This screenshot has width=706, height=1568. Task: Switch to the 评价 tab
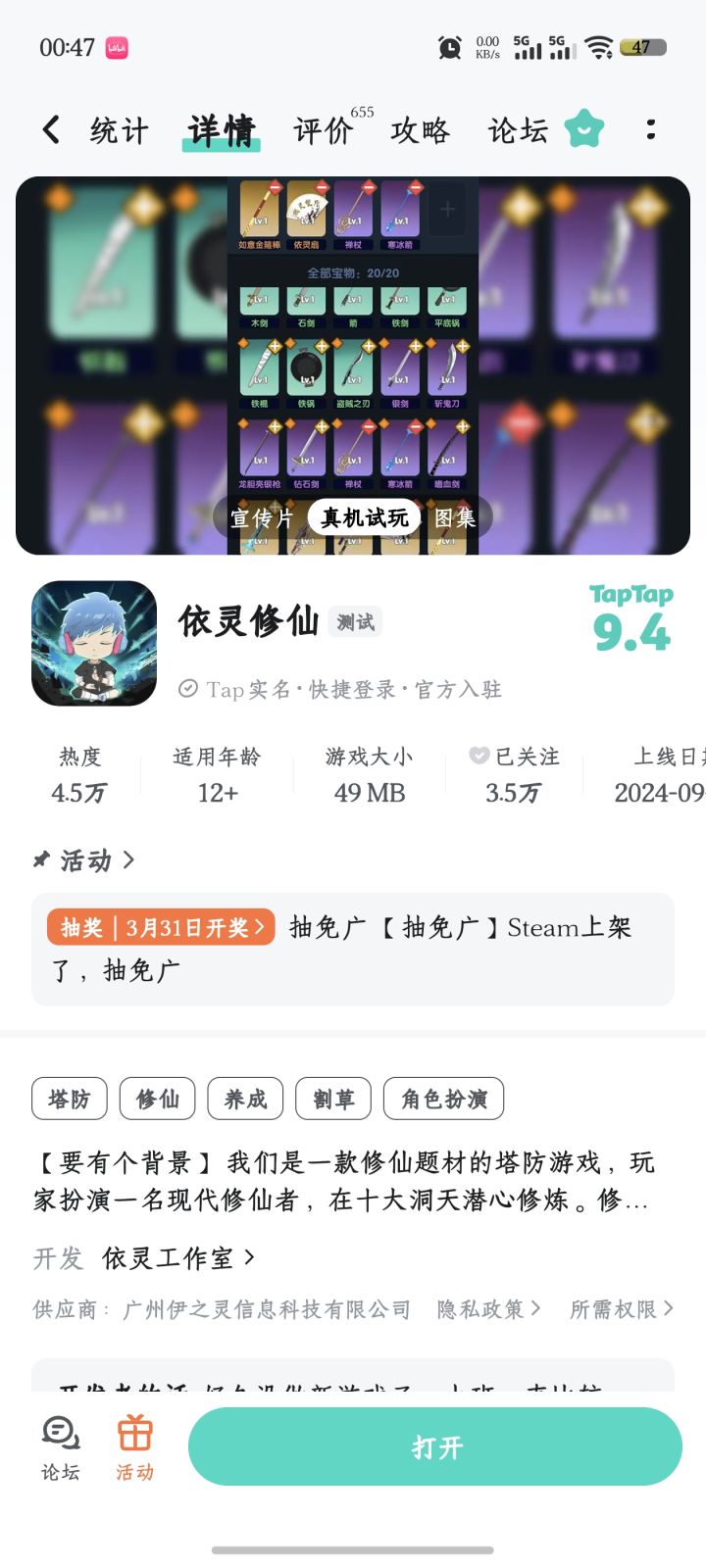pyautogui.click(x=323, y=130)
